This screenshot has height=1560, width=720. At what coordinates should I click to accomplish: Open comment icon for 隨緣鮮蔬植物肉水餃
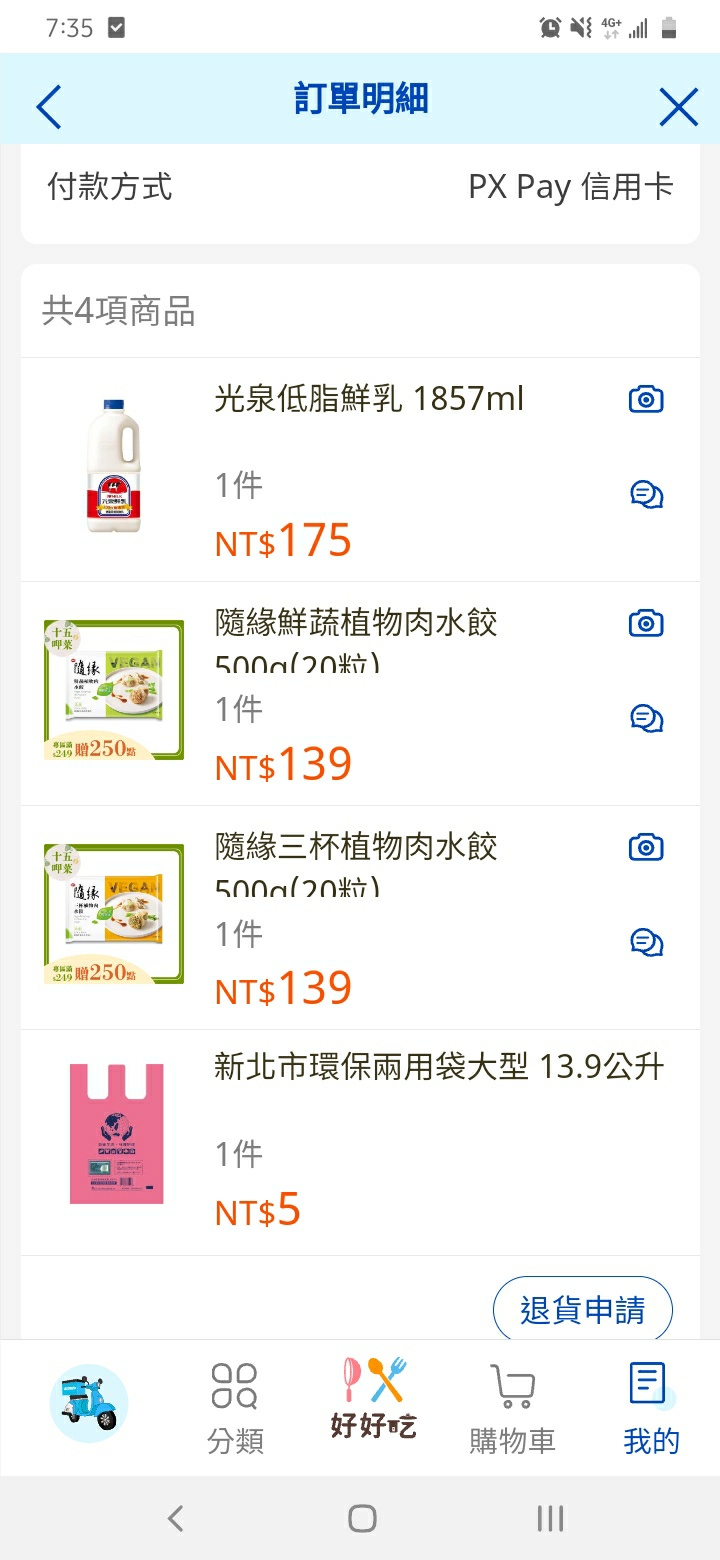(646, 718)
